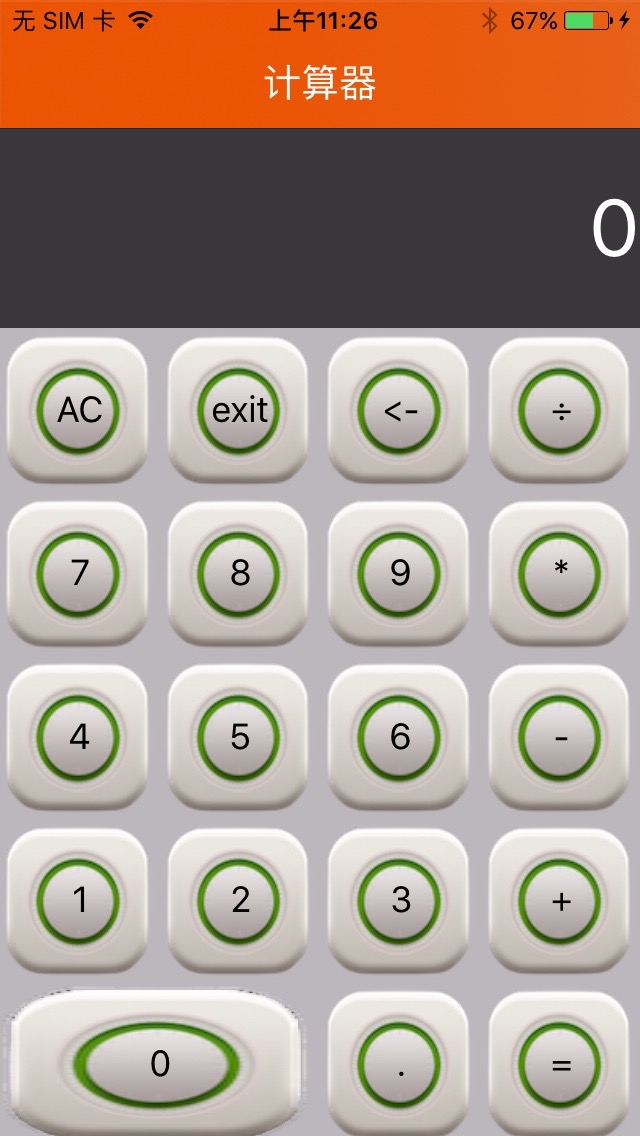Screen dimensions: 640x1136
Task: Enter digit 2
Action: tap(239, 900)
